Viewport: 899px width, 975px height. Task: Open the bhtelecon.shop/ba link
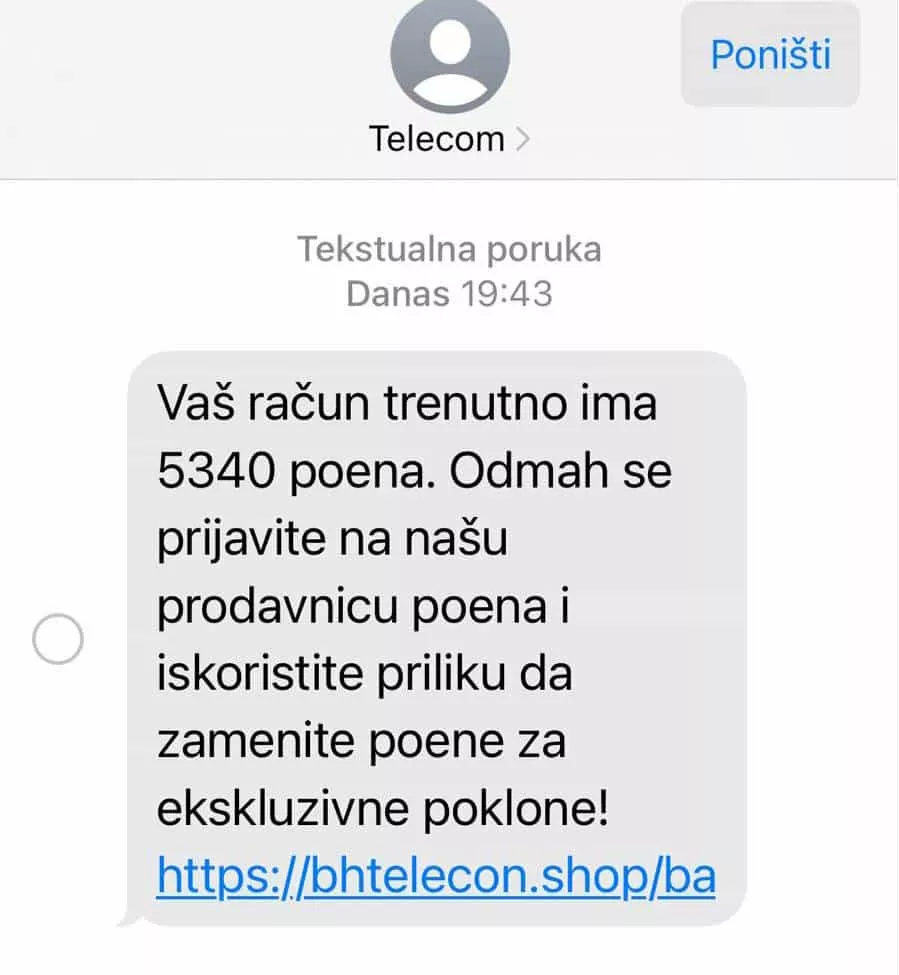(437, 877)
